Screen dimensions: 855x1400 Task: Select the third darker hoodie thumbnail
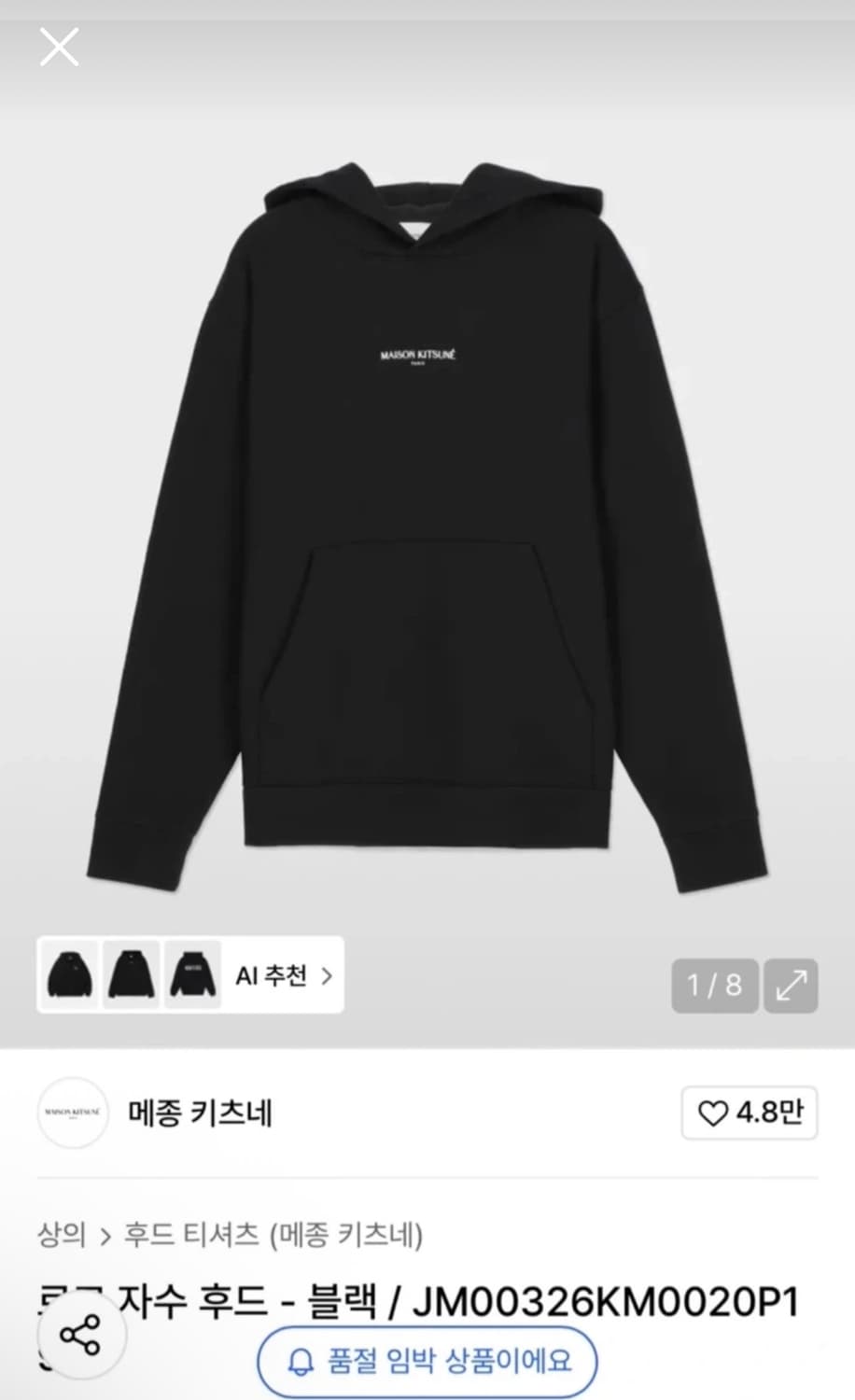point(191,974)
